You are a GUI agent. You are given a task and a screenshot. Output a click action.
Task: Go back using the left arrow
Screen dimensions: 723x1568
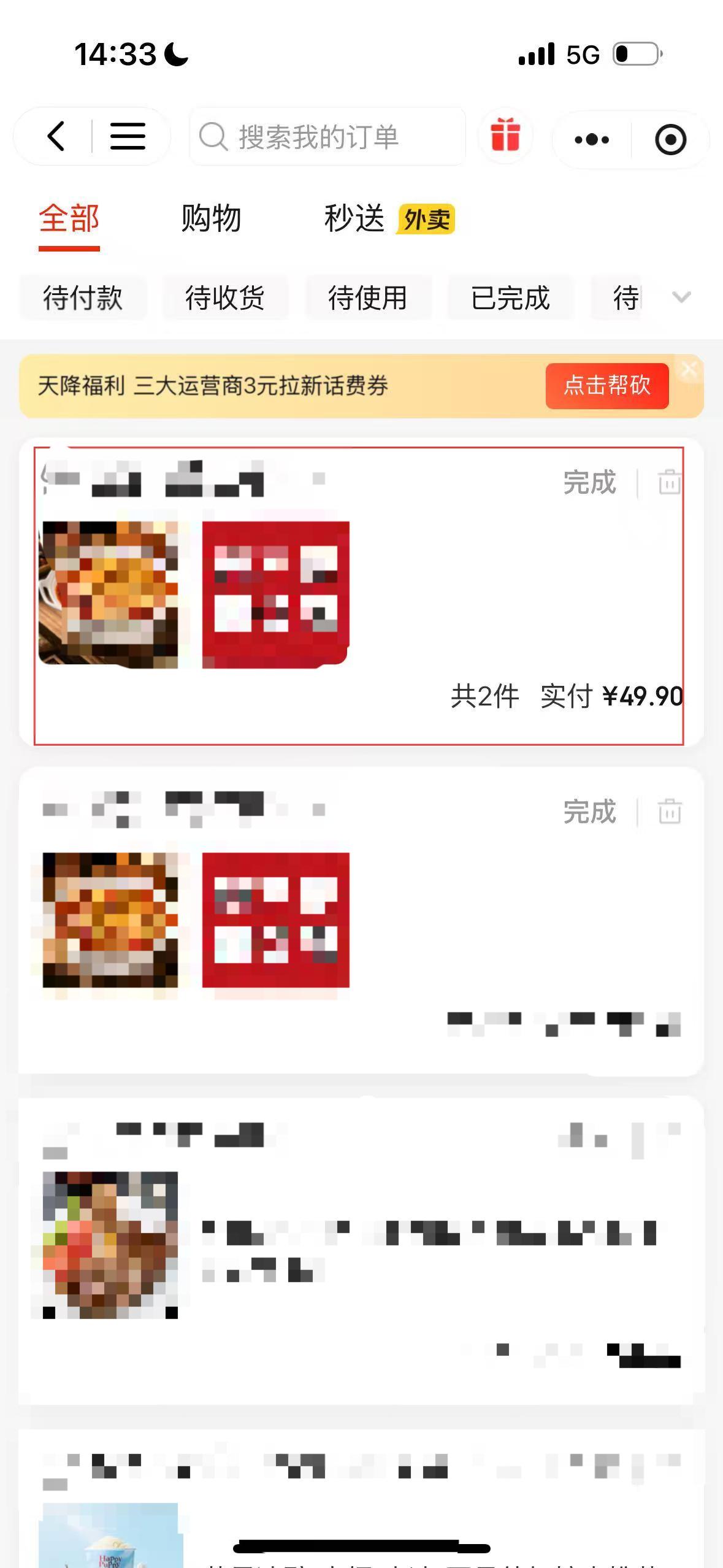[x=56, y=136]
